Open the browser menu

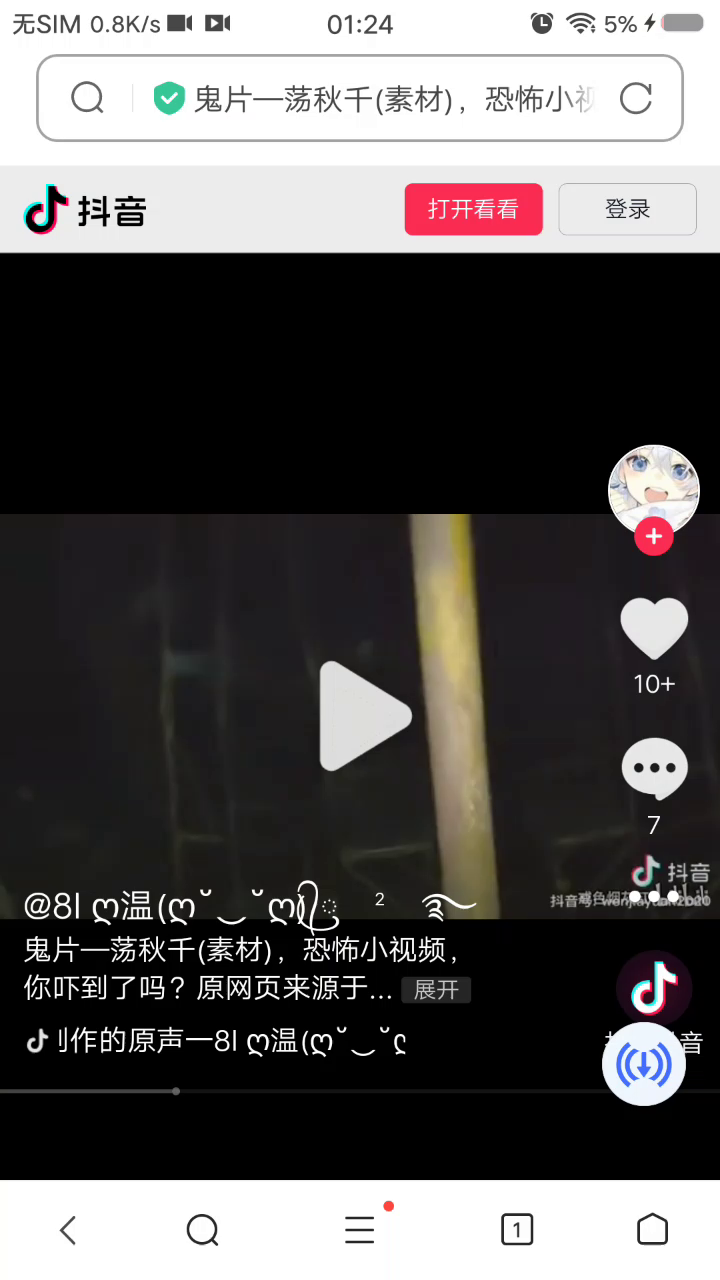(360, 1230)
